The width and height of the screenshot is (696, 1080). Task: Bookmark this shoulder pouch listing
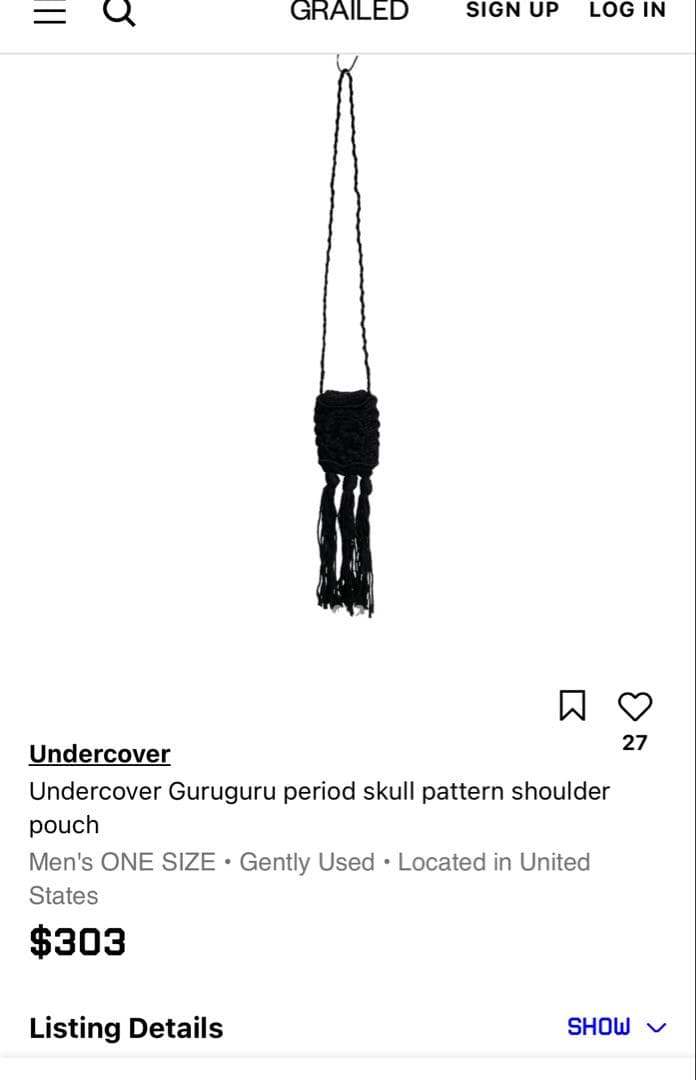pos(571,705)
